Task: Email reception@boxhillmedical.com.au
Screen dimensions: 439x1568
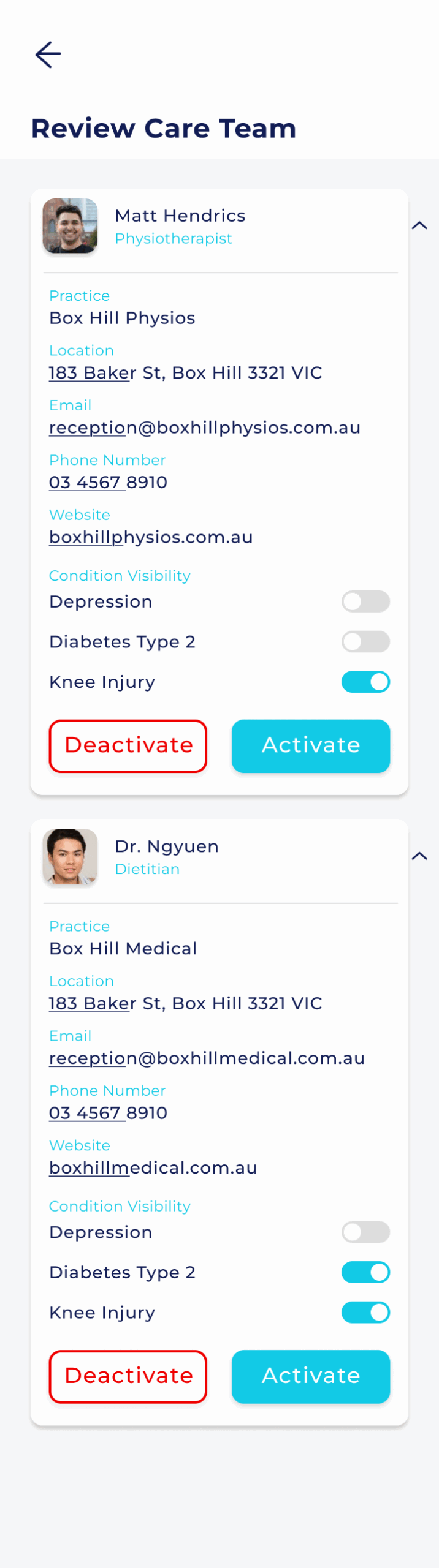Action: (x=207, y=1058)
